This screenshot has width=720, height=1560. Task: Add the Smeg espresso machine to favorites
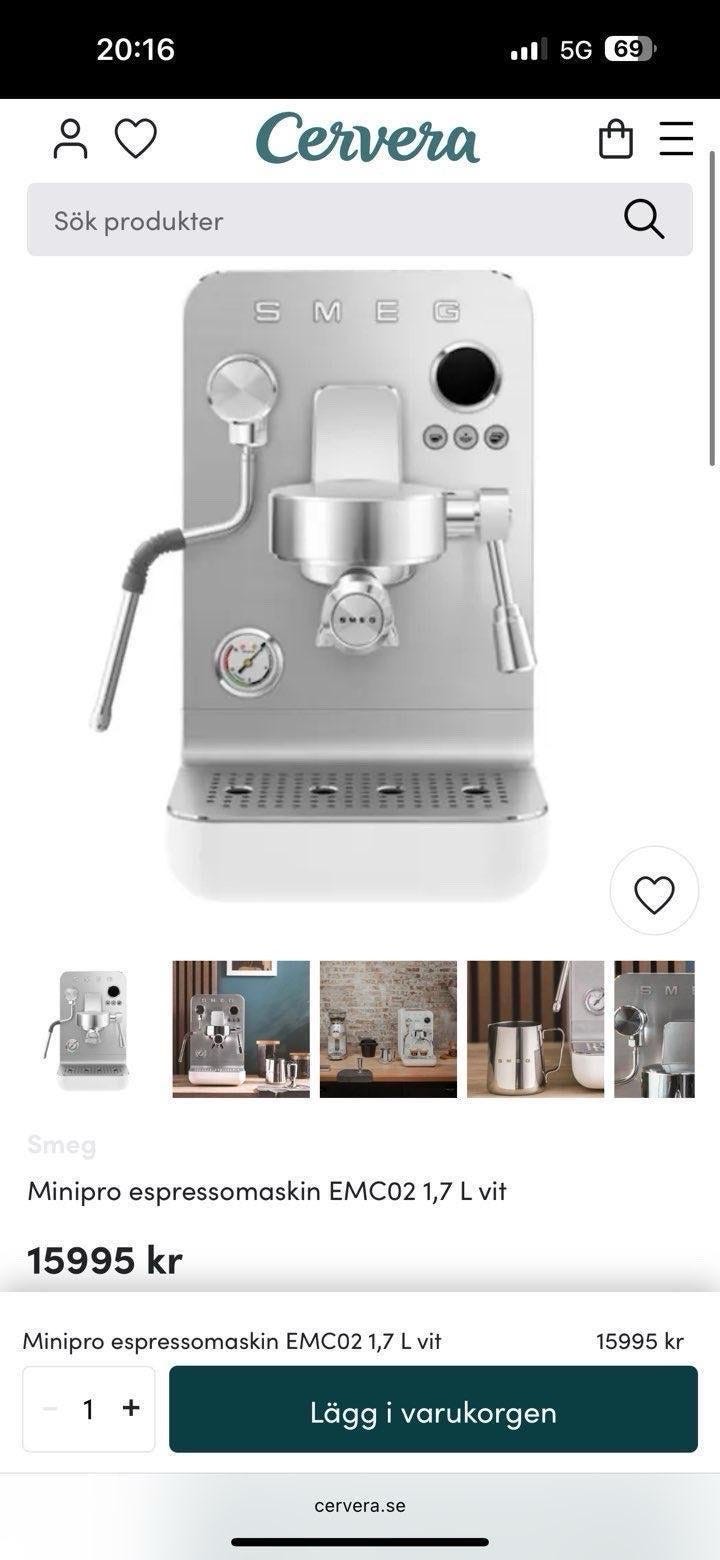[654, 893]
